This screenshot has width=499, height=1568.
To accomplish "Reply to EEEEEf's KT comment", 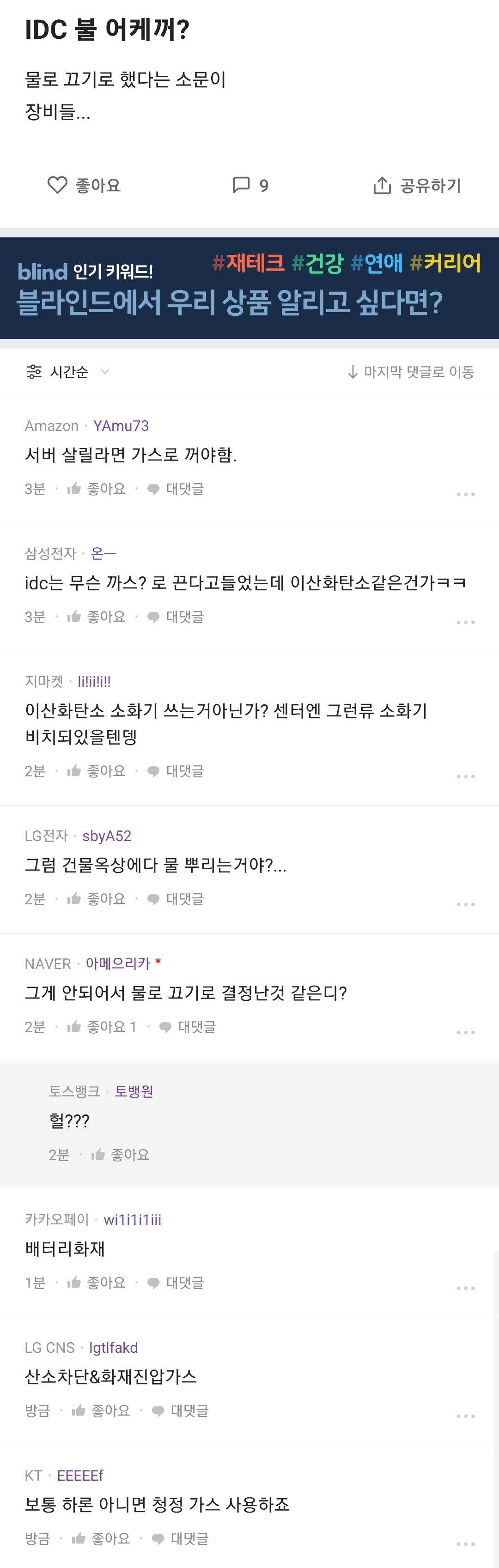I will pyautogui.click(x=180, y=1538).
